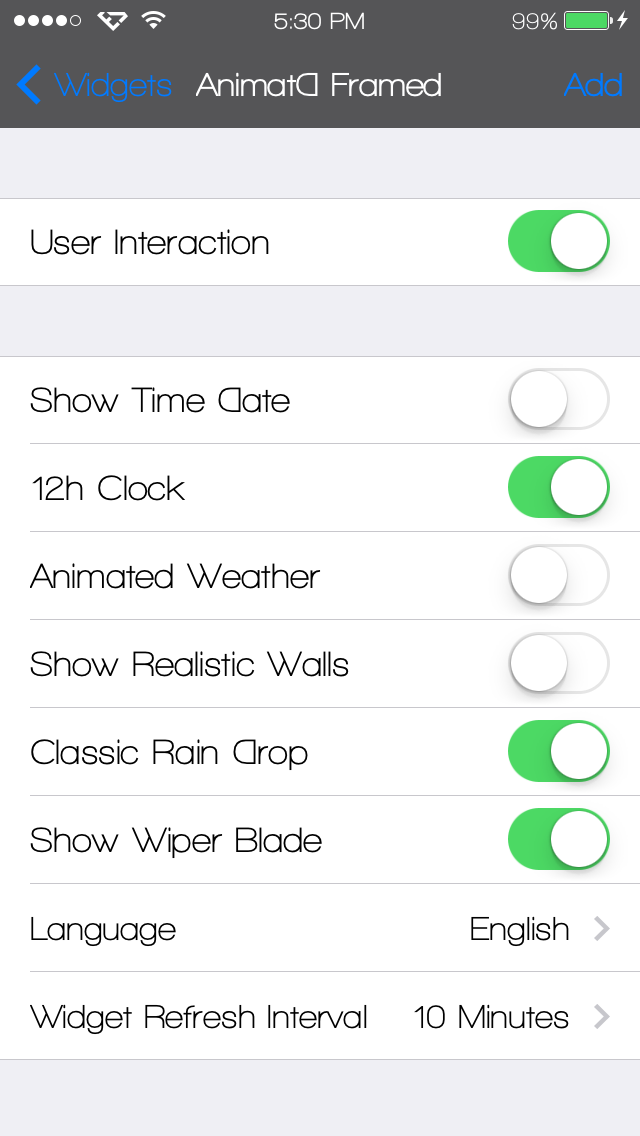Enable Show Realistic Walls

(x=558, y=664)
